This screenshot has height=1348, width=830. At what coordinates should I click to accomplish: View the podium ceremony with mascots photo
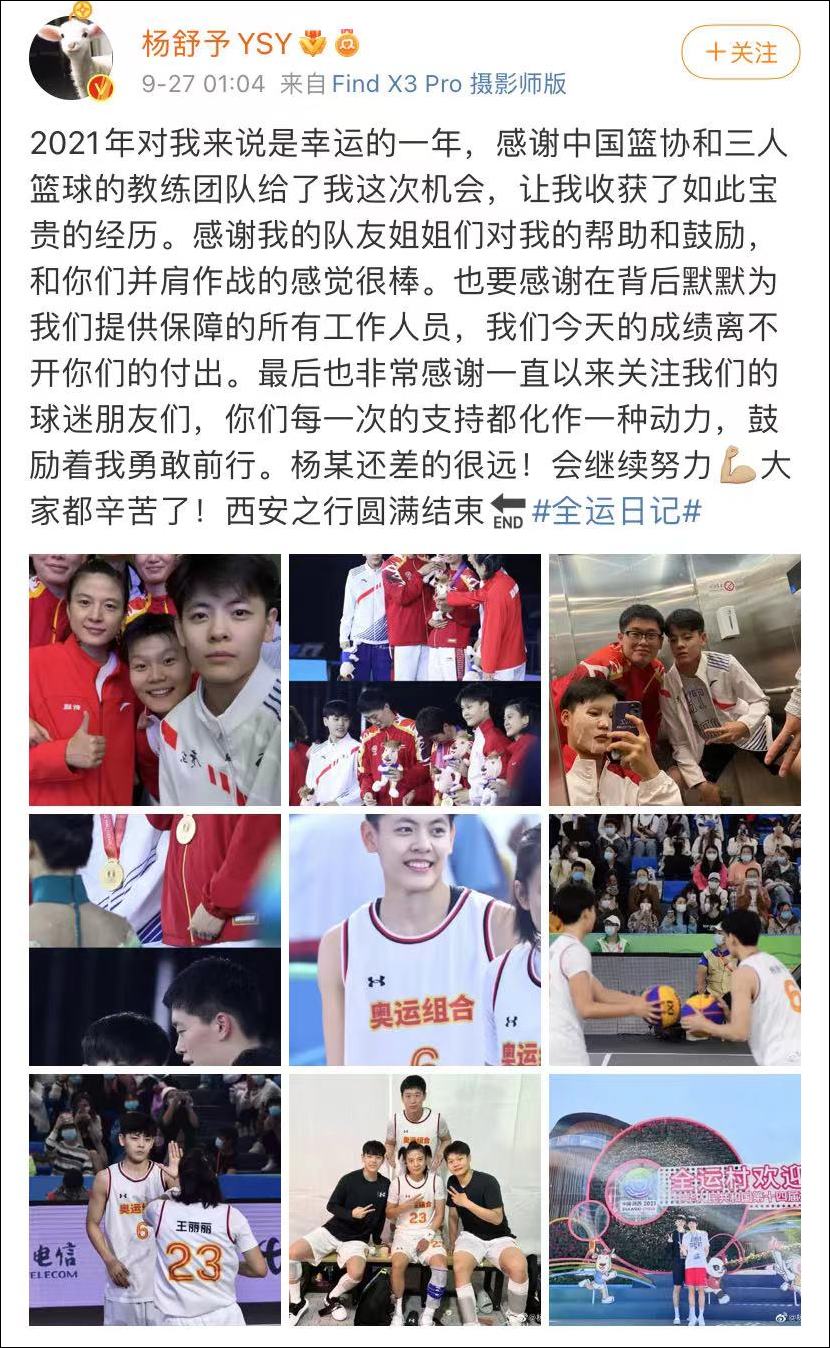pos(415,680)
